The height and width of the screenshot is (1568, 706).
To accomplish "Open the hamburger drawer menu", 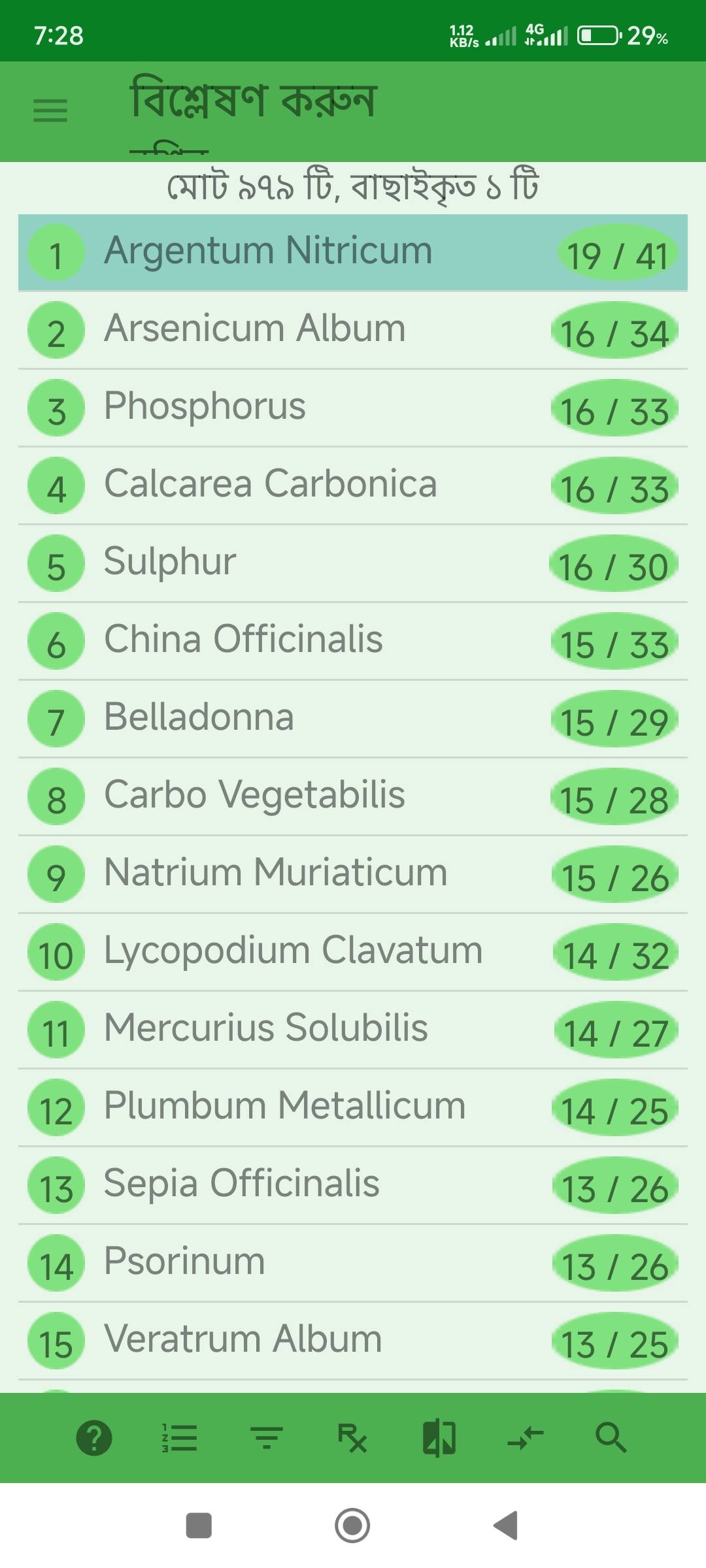I will pyautogui.click(x=50, y=110).
